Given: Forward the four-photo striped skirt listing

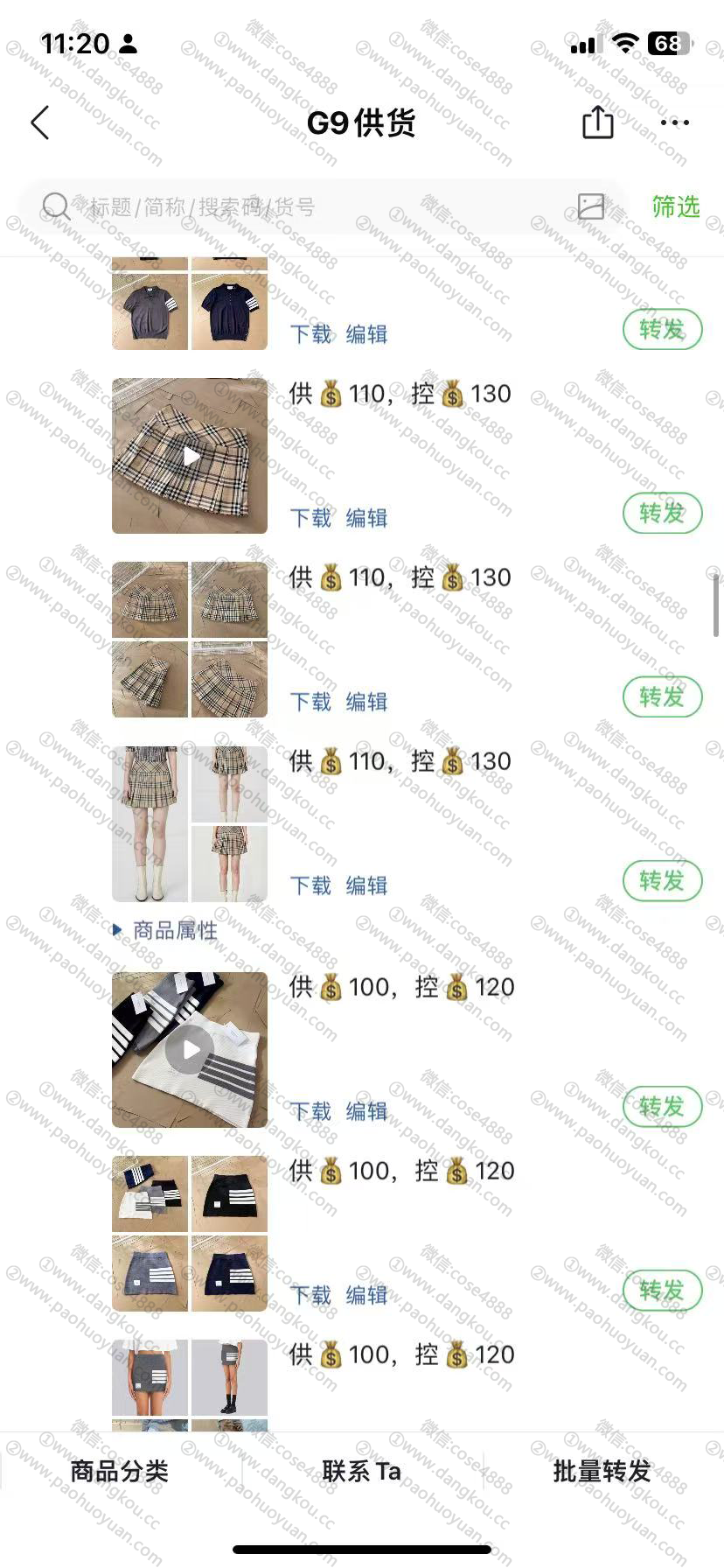Looking at the screenshot, I should point(662,1291).
